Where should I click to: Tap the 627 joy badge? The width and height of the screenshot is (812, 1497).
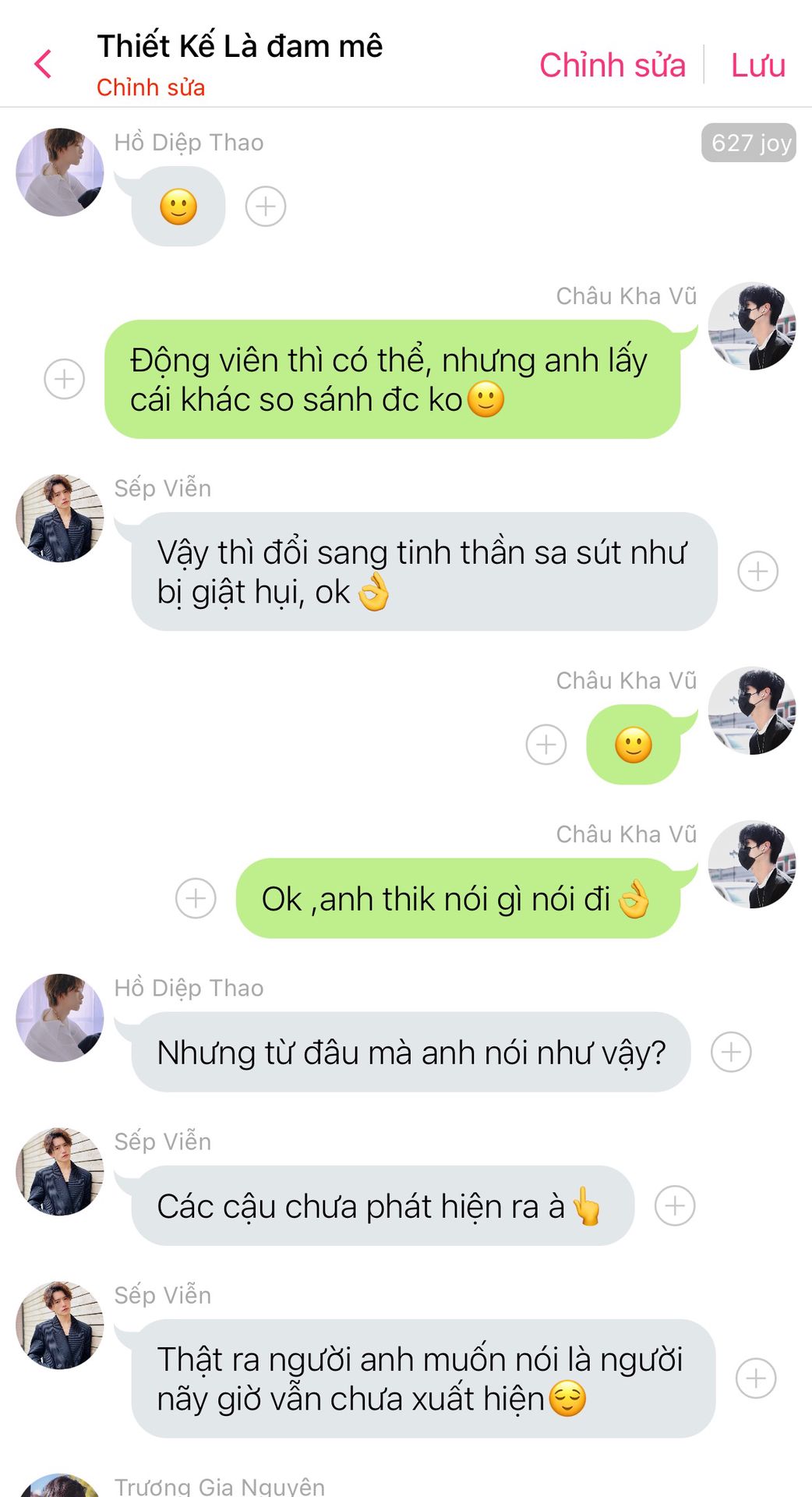coord(749,143)
